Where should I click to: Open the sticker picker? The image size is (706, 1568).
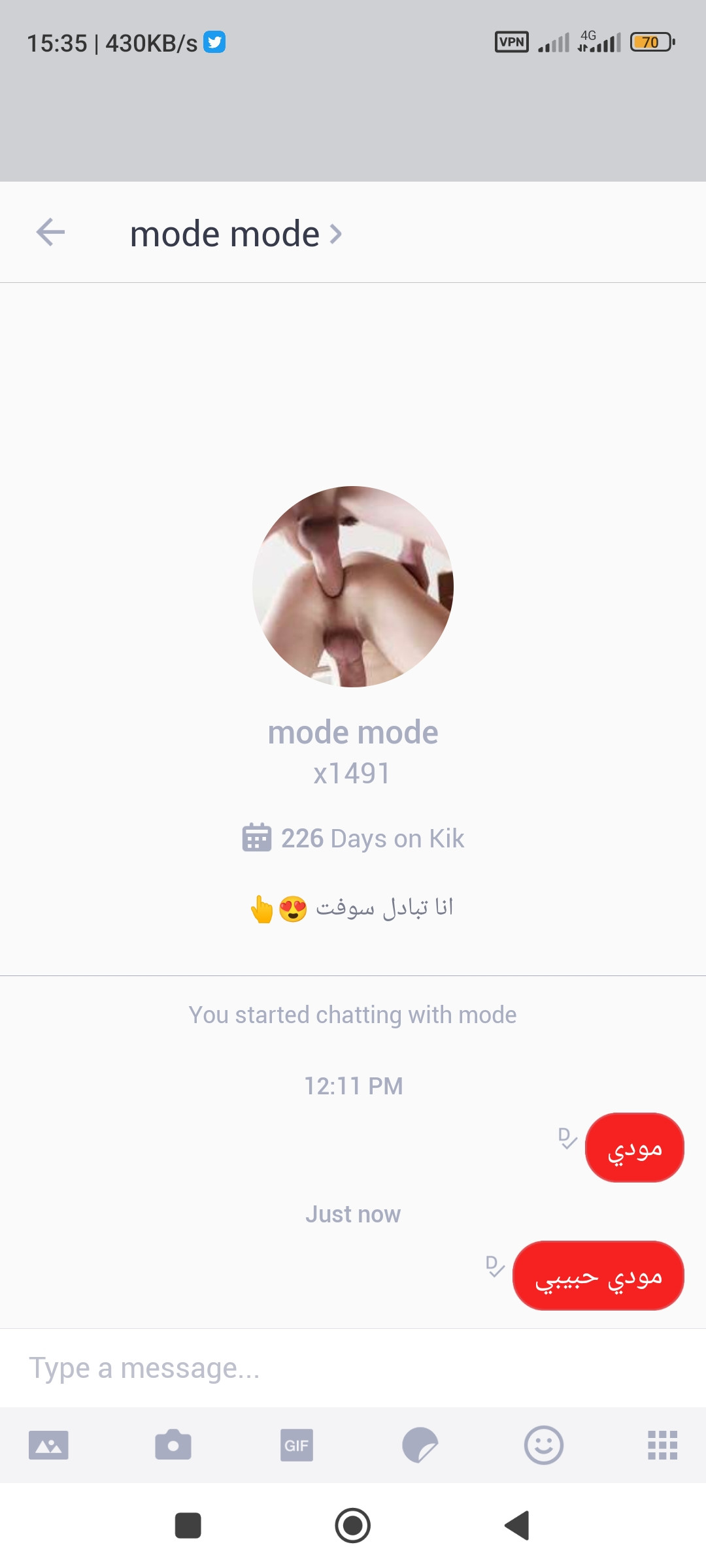pos(420,1445)
